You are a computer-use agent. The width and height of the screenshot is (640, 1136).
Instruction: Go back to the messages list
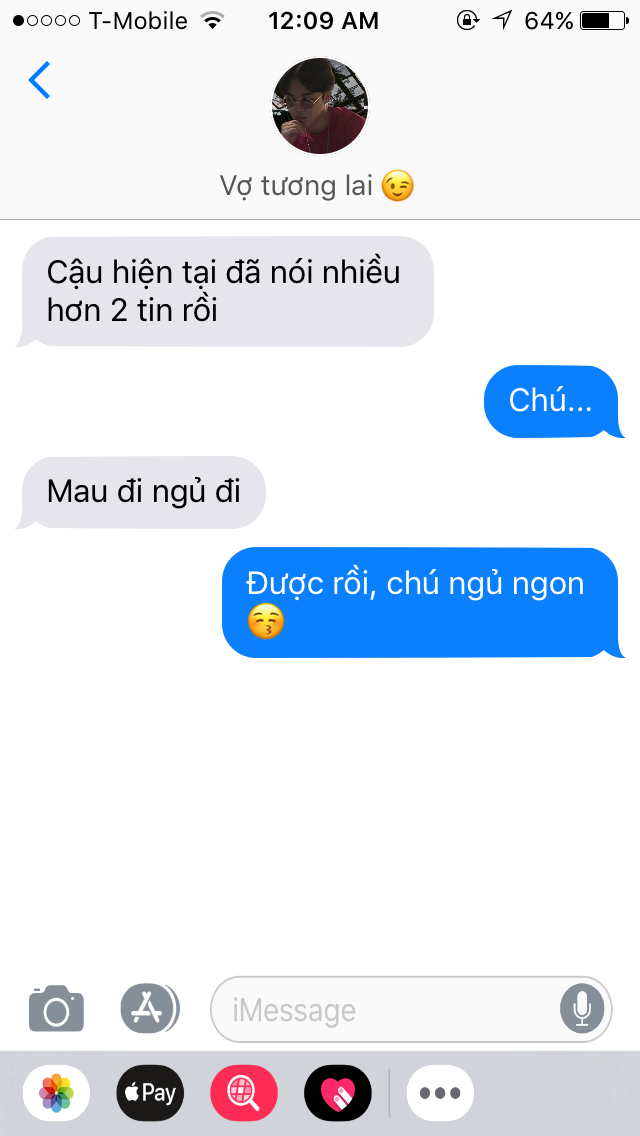click(39, 80)
